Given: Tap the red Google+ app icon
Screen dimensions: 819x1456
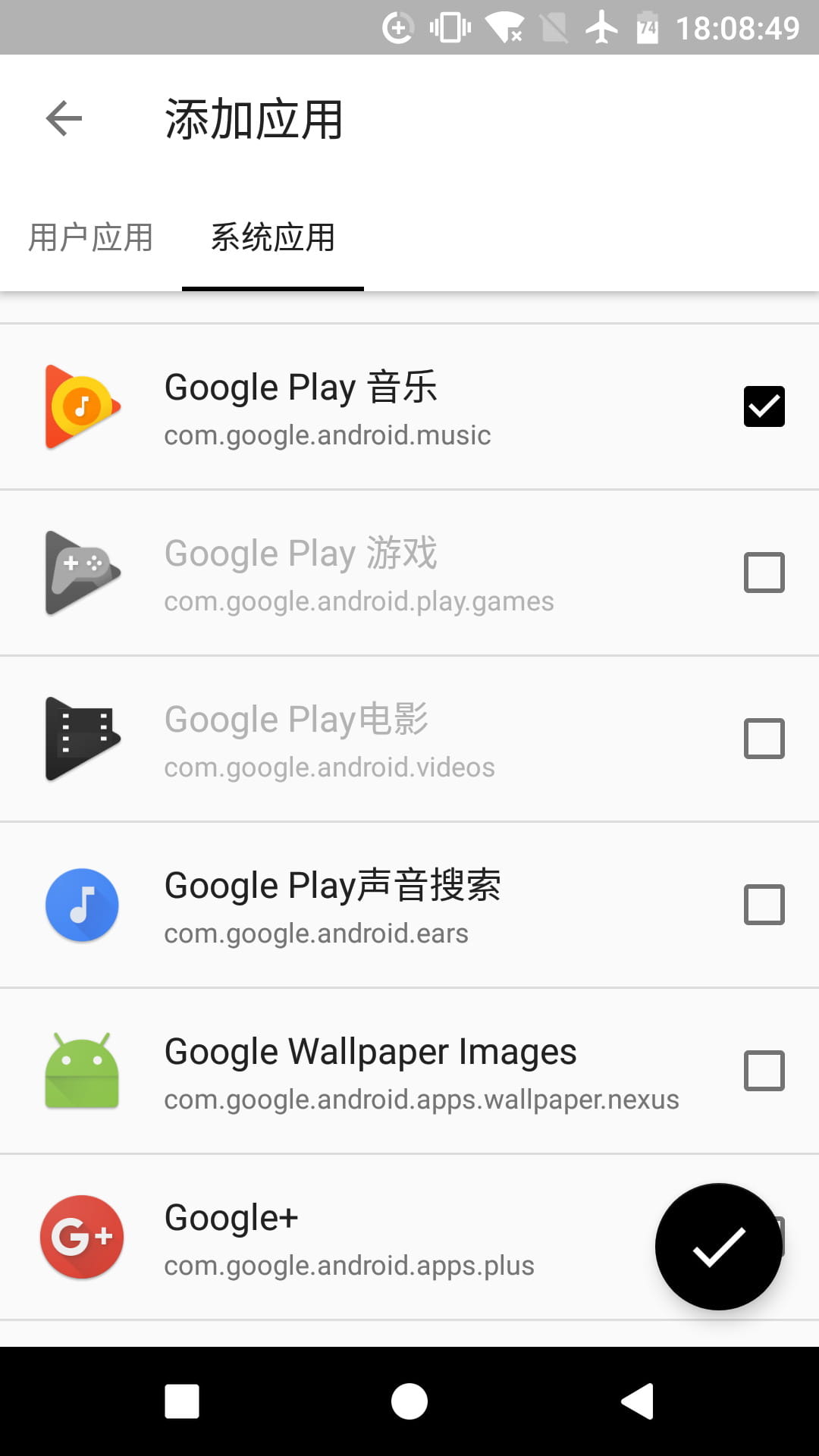Looking at the screenshot, I should pos(81,1237).
